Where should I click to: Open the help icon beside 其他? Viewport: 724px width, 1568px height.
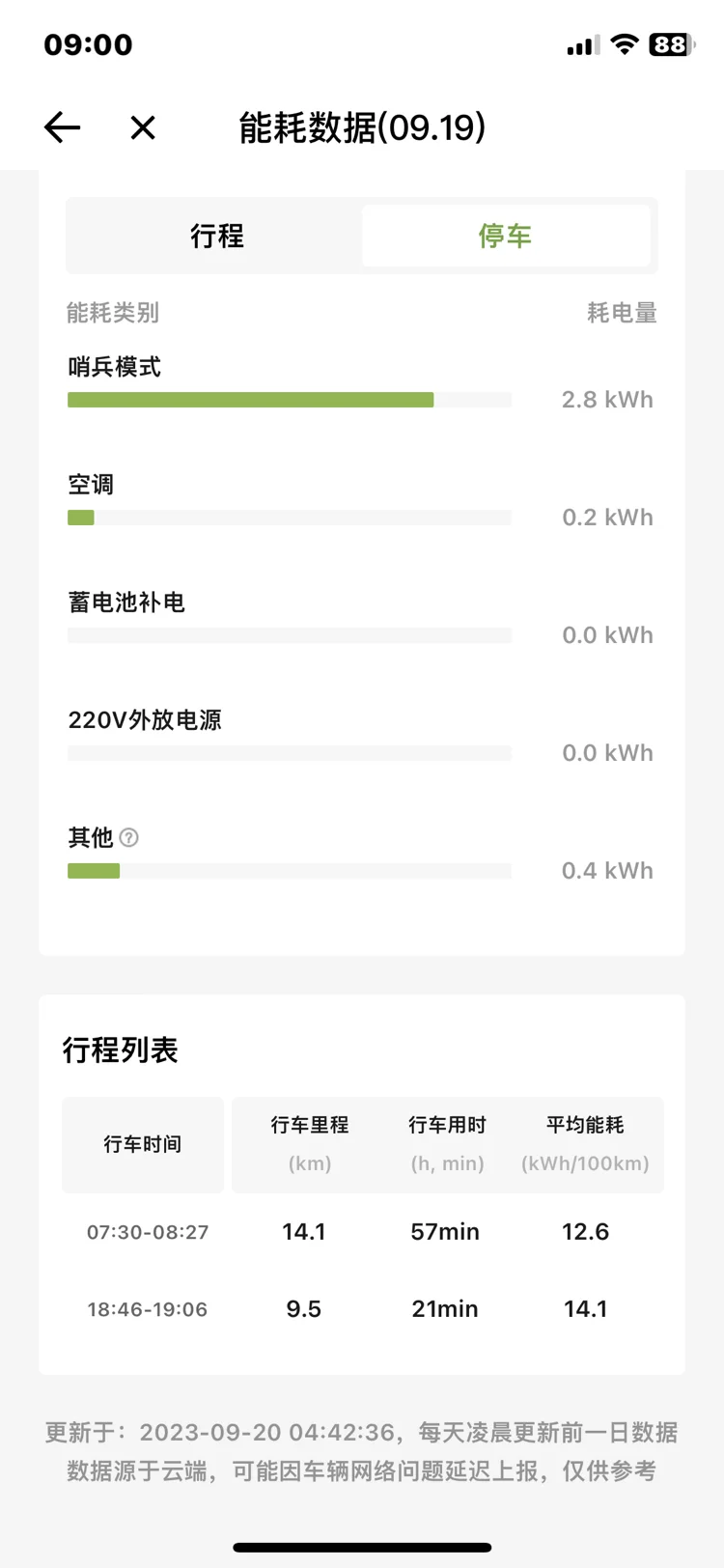128,837
